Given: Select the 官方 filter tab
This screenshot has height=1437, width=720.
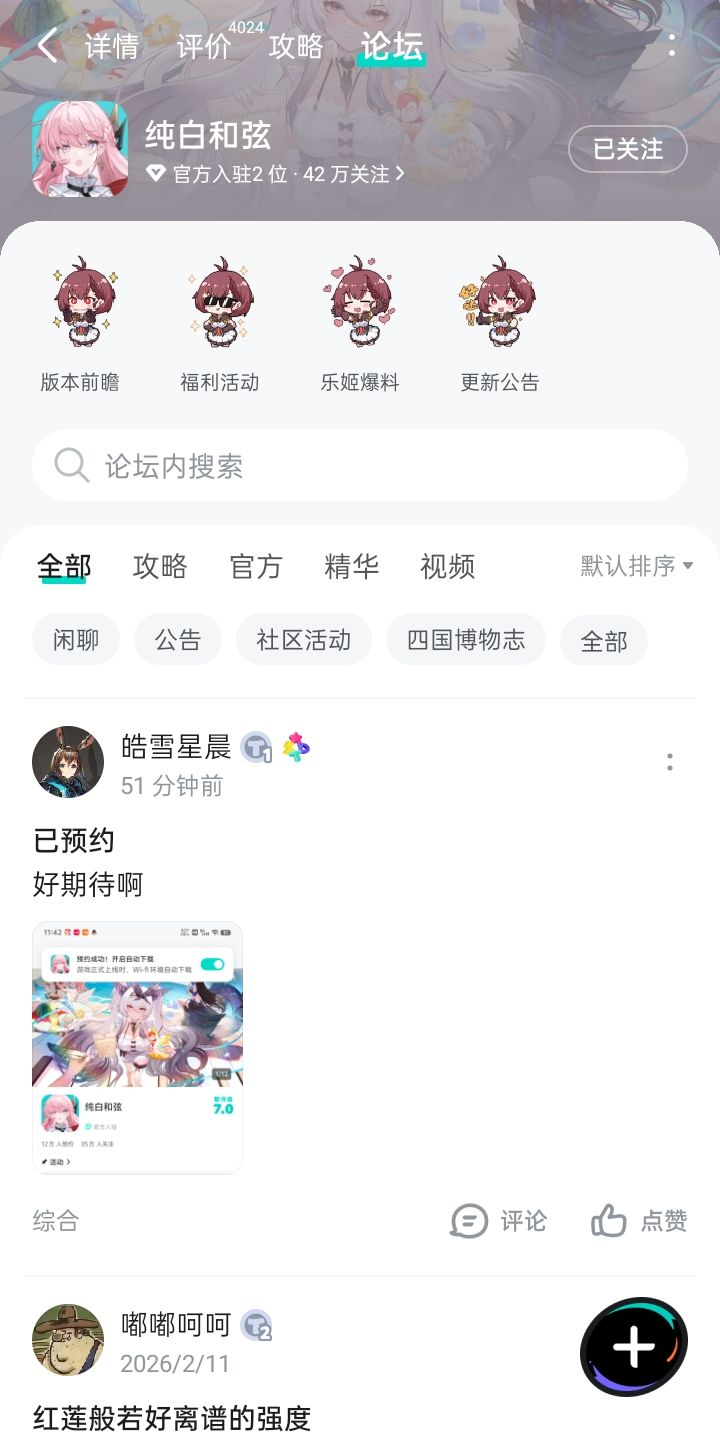Looking at the screenshot, I should [x=255, y=566].
